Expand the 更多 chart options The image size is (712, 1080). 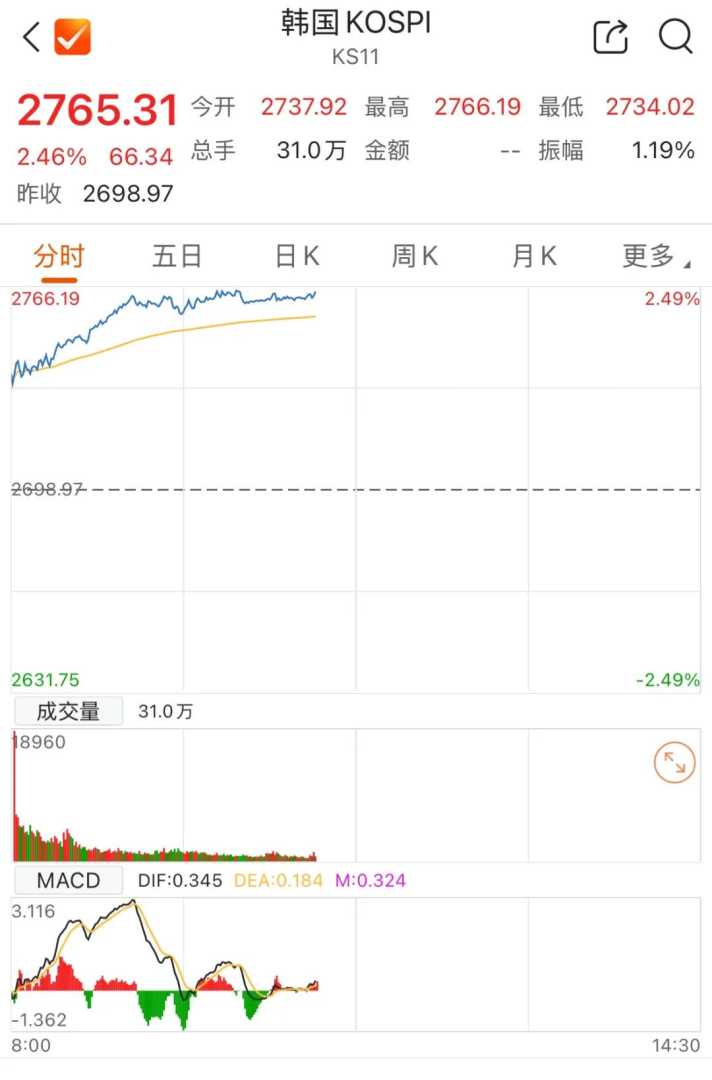655,256
